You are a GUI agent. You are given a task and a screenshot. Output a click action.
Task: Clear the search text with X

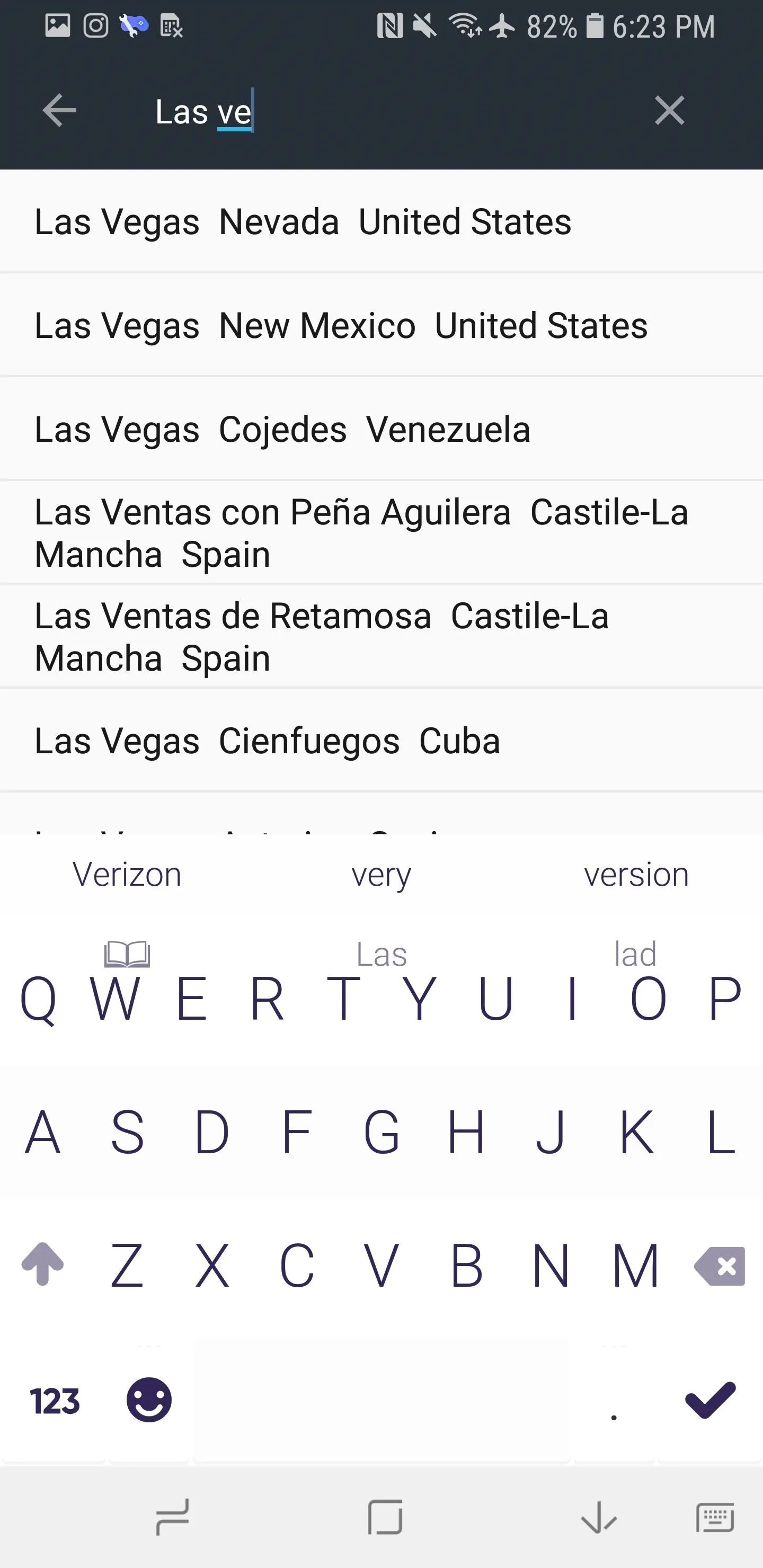[669, 111]
